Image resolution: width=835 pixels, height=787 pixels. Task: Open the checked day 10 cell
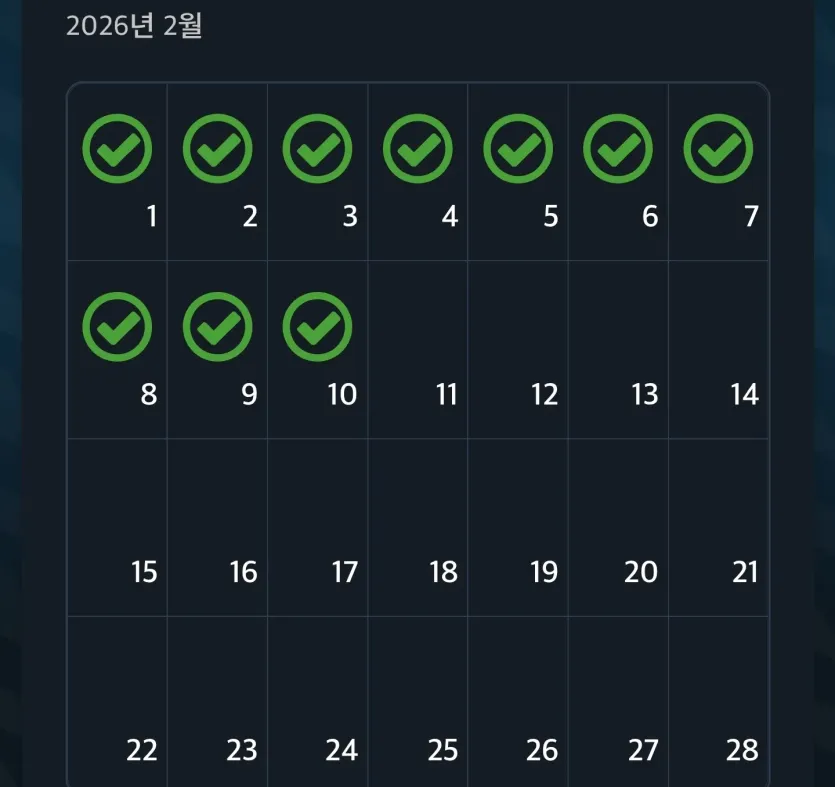pos(317,350)
